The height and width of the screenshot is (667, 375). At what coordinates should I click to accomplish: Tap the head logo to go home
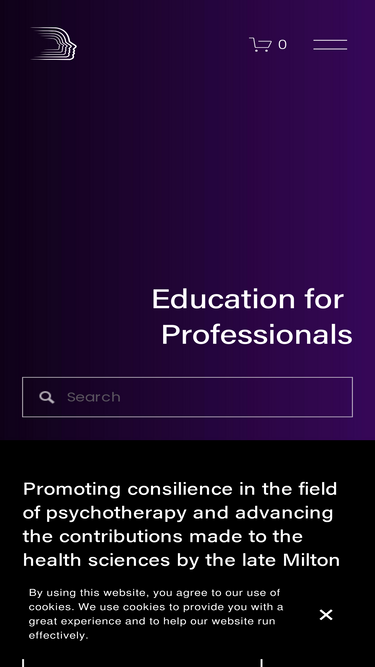point(54,43)
